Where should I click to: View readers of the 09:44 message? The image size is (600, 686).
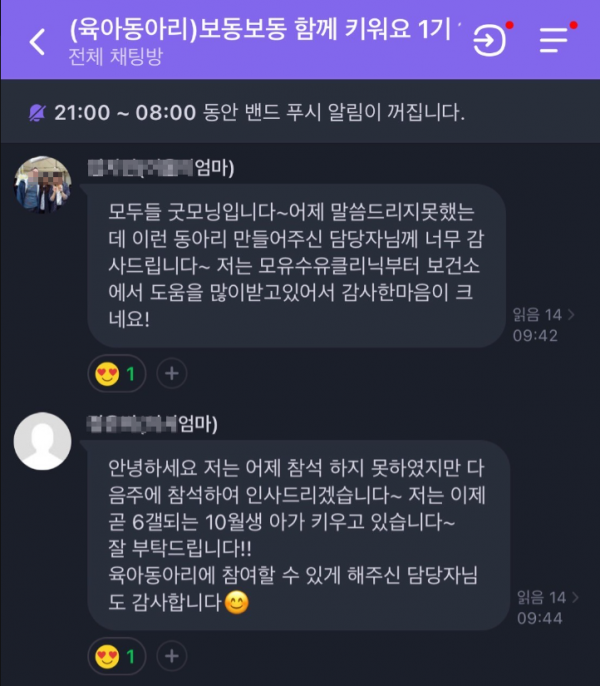click(x=541, y=598)
